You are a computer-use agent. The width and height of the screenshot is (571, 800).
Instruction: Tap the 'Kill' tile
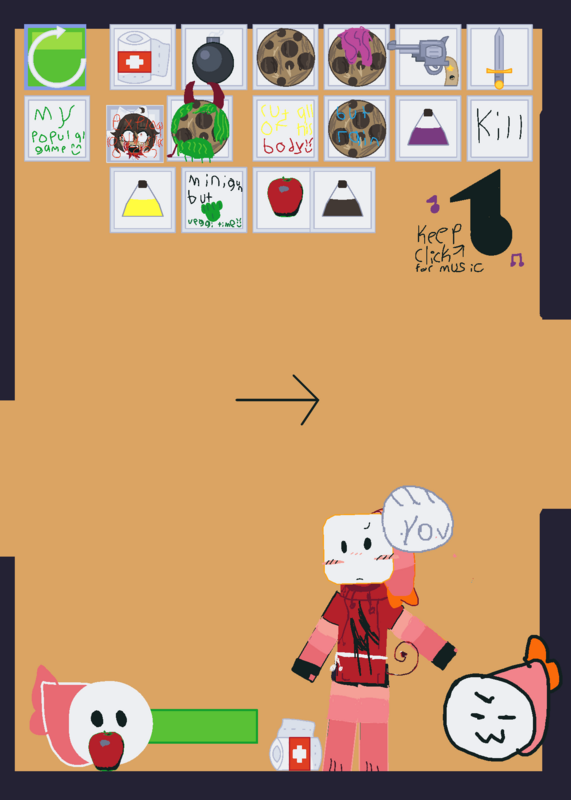500,128
